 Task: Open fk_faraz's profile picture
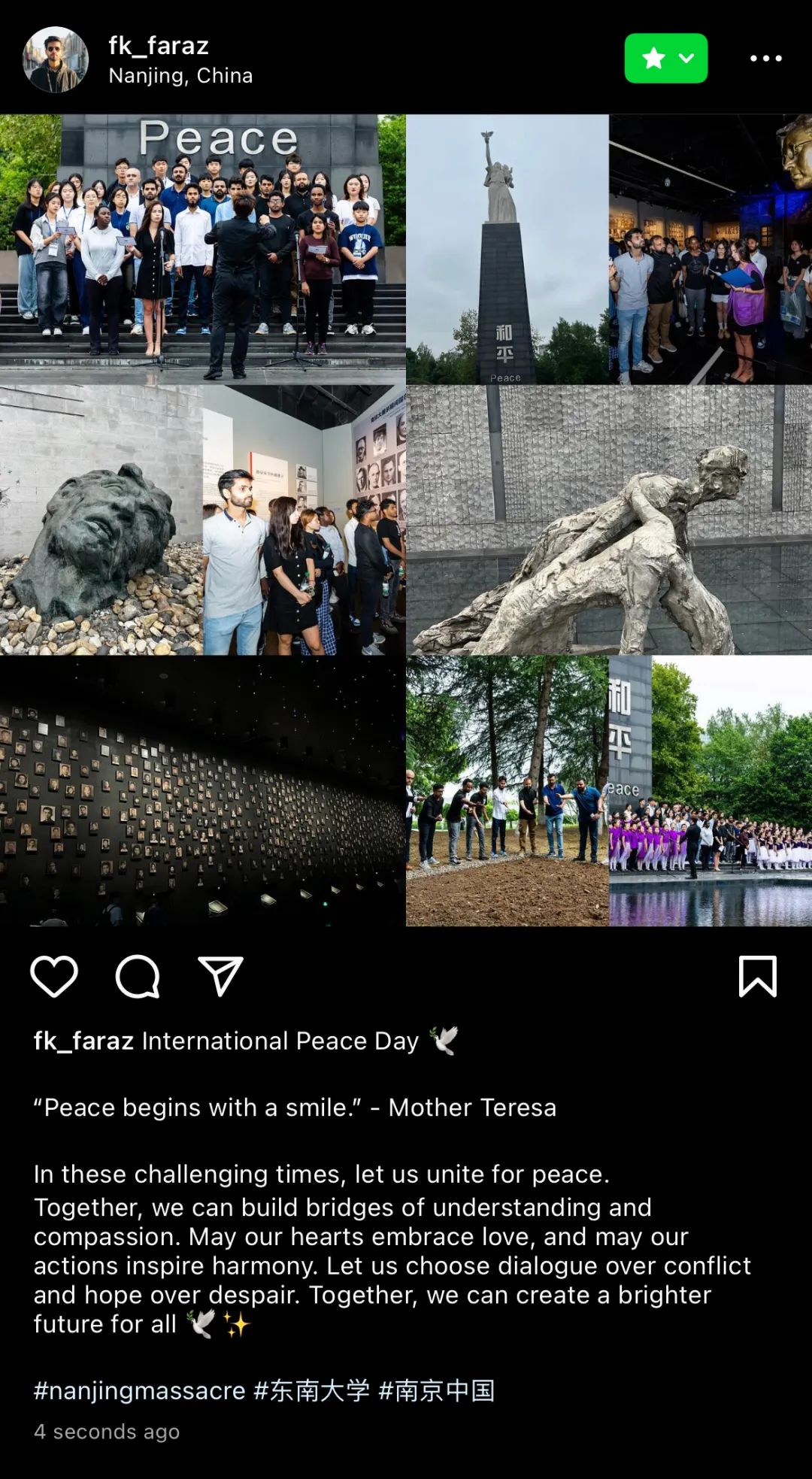tap(56, 59)
